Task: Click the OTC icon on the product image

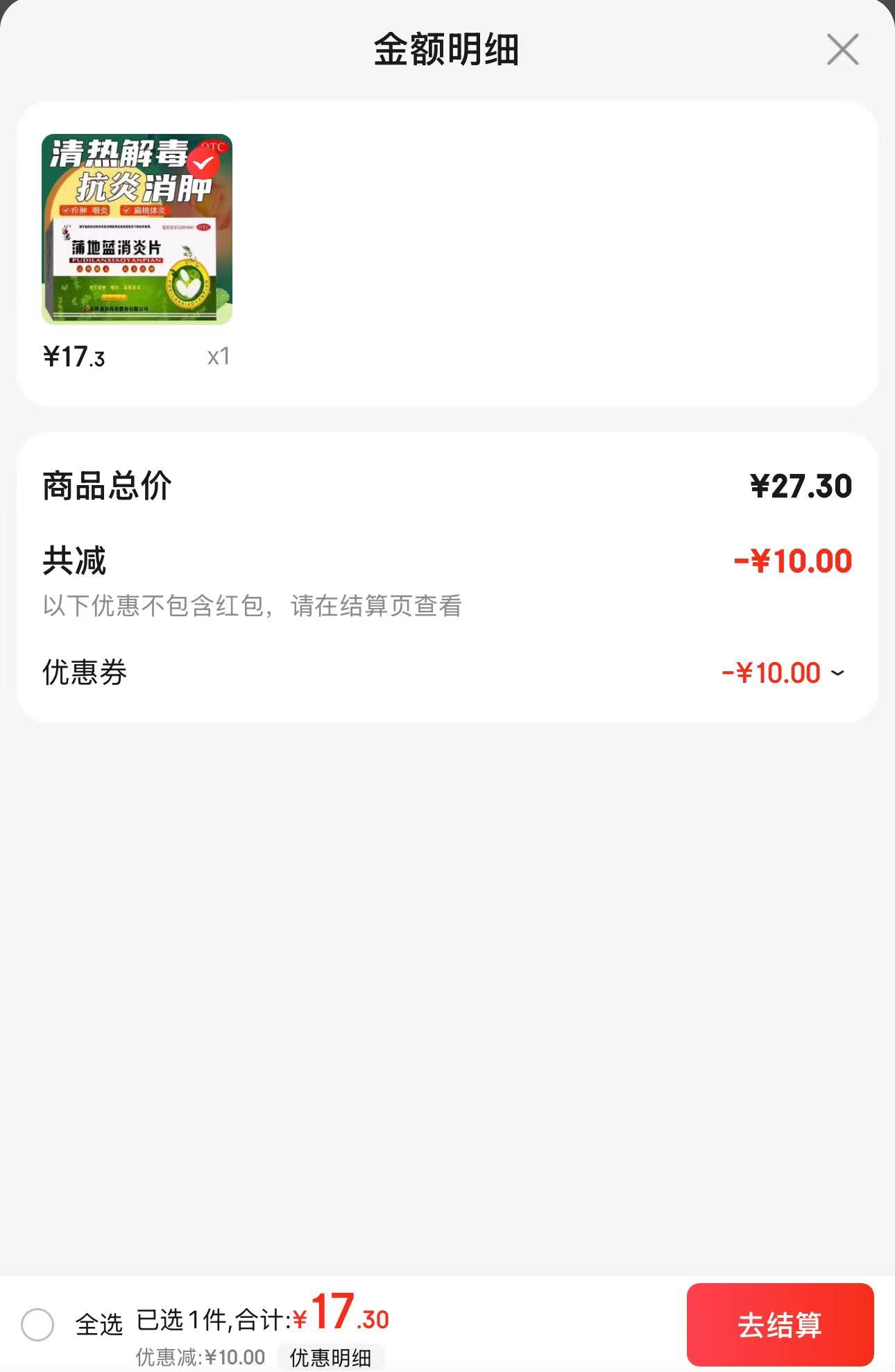Action: (212, 144)
